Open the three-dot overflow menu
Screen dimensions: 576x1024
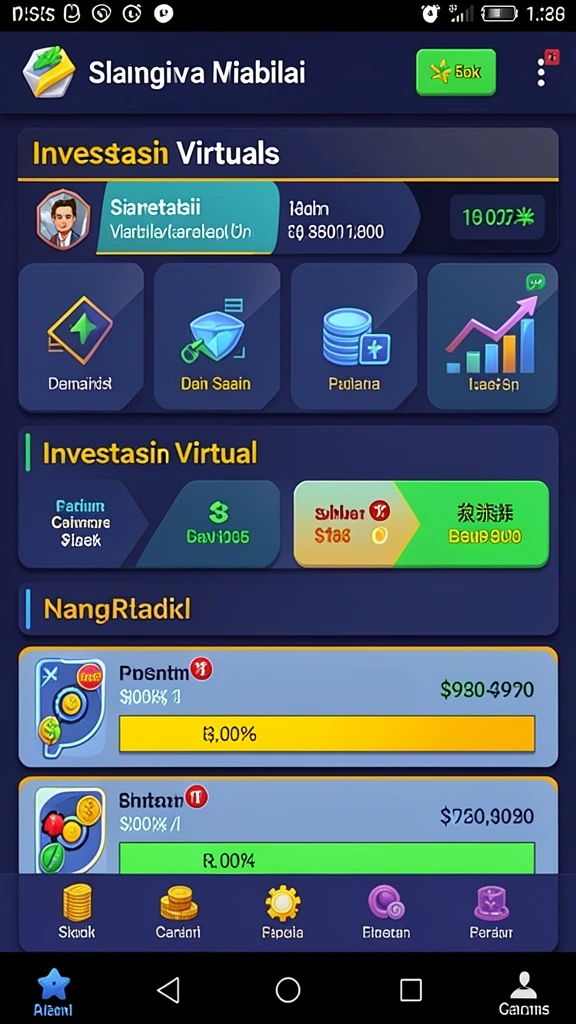(x=541, y=72)
